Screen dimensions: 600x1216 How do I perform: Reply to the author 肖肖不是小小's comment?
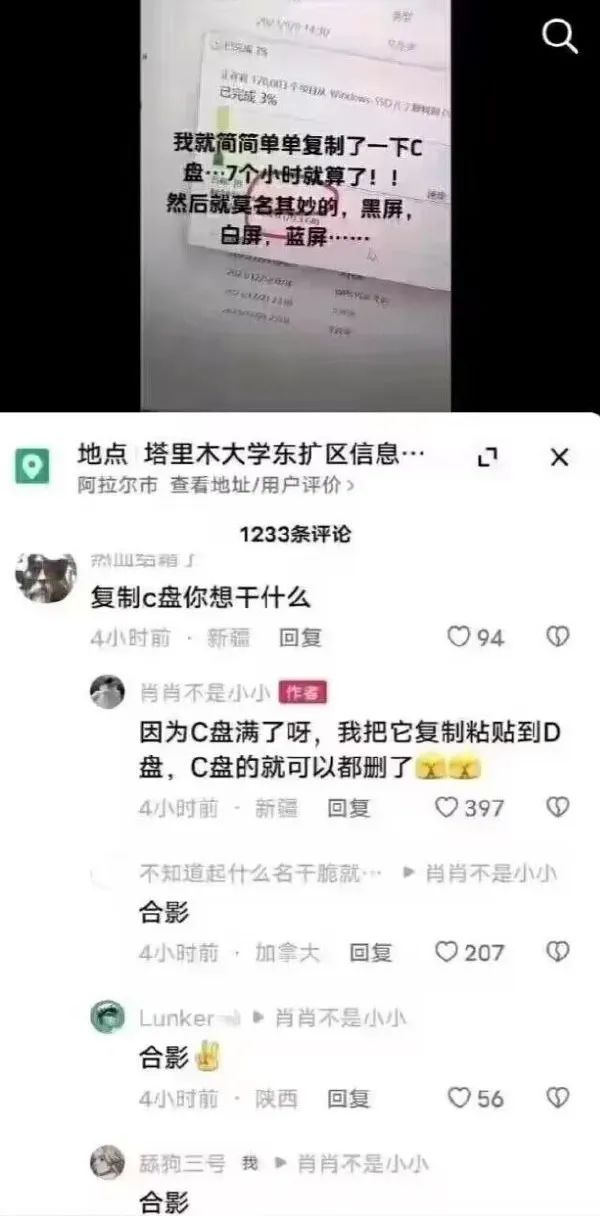[349, 808]
